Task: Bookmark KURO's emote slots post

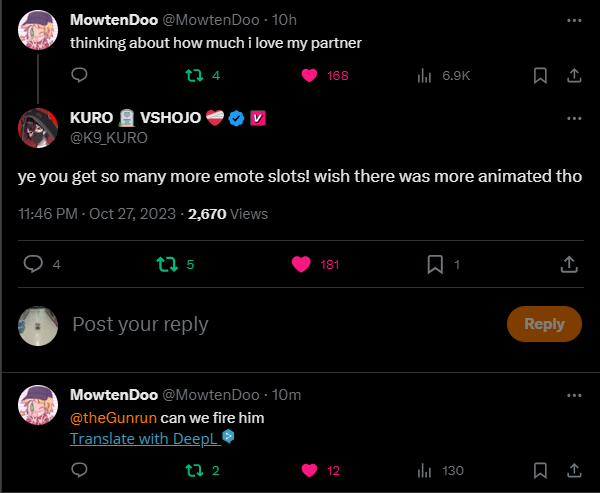Action: point(435,264)
